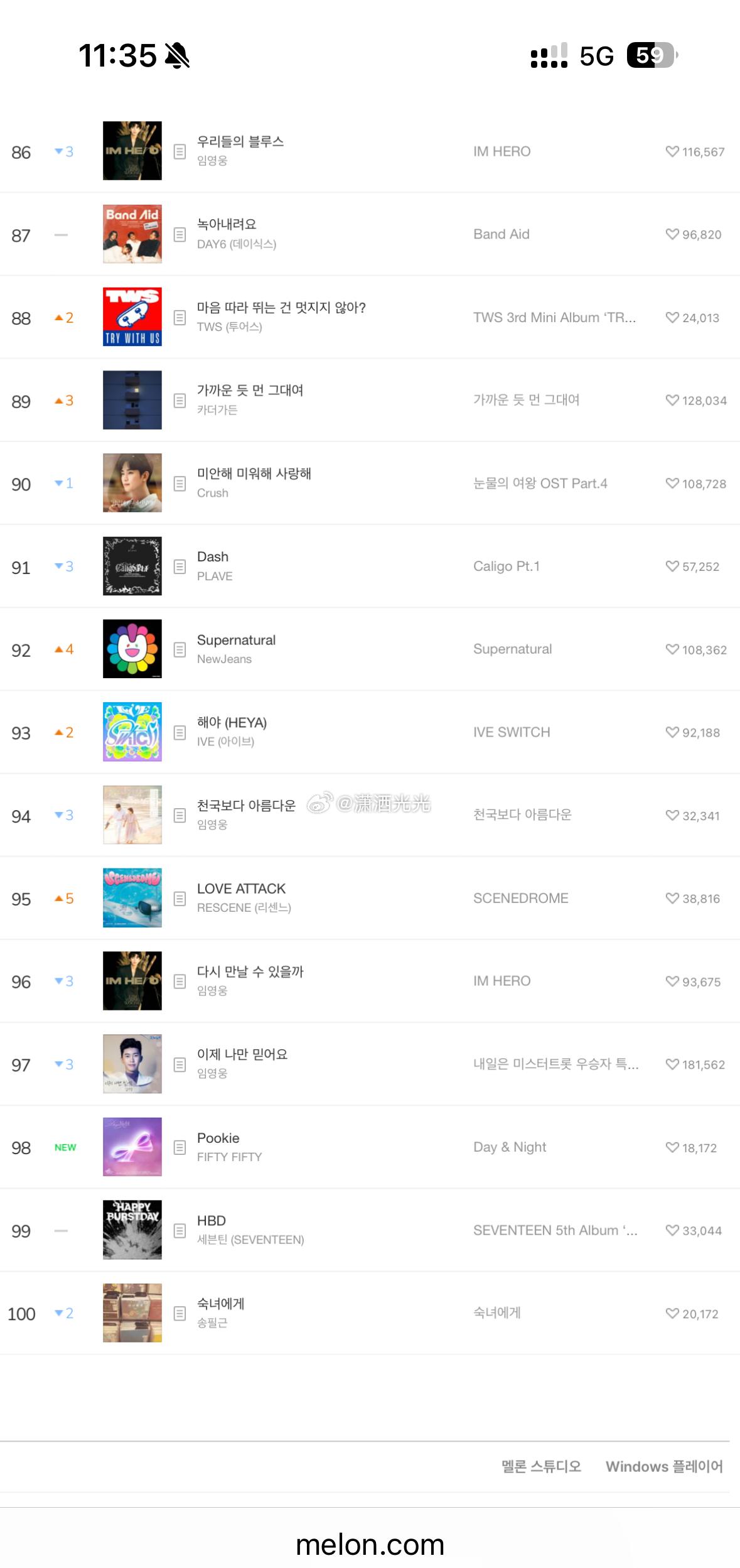Like the song 숙녀에게
The image size is (740, 1568).
coord(672,1313)
